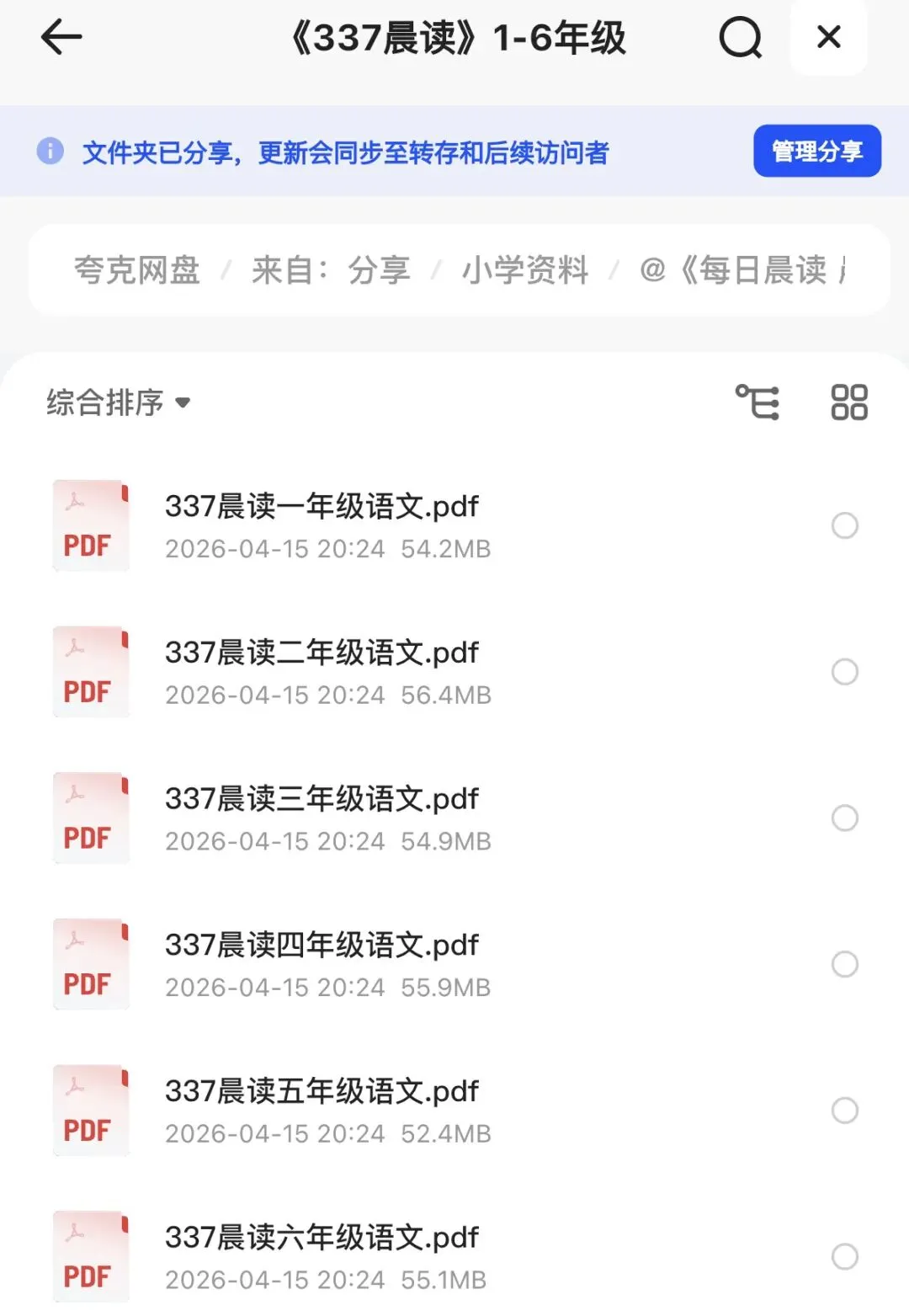Tick the circle for 337晨读一年级语文.pdf
The image size is (909, 1316).
(x=844, y=525)
